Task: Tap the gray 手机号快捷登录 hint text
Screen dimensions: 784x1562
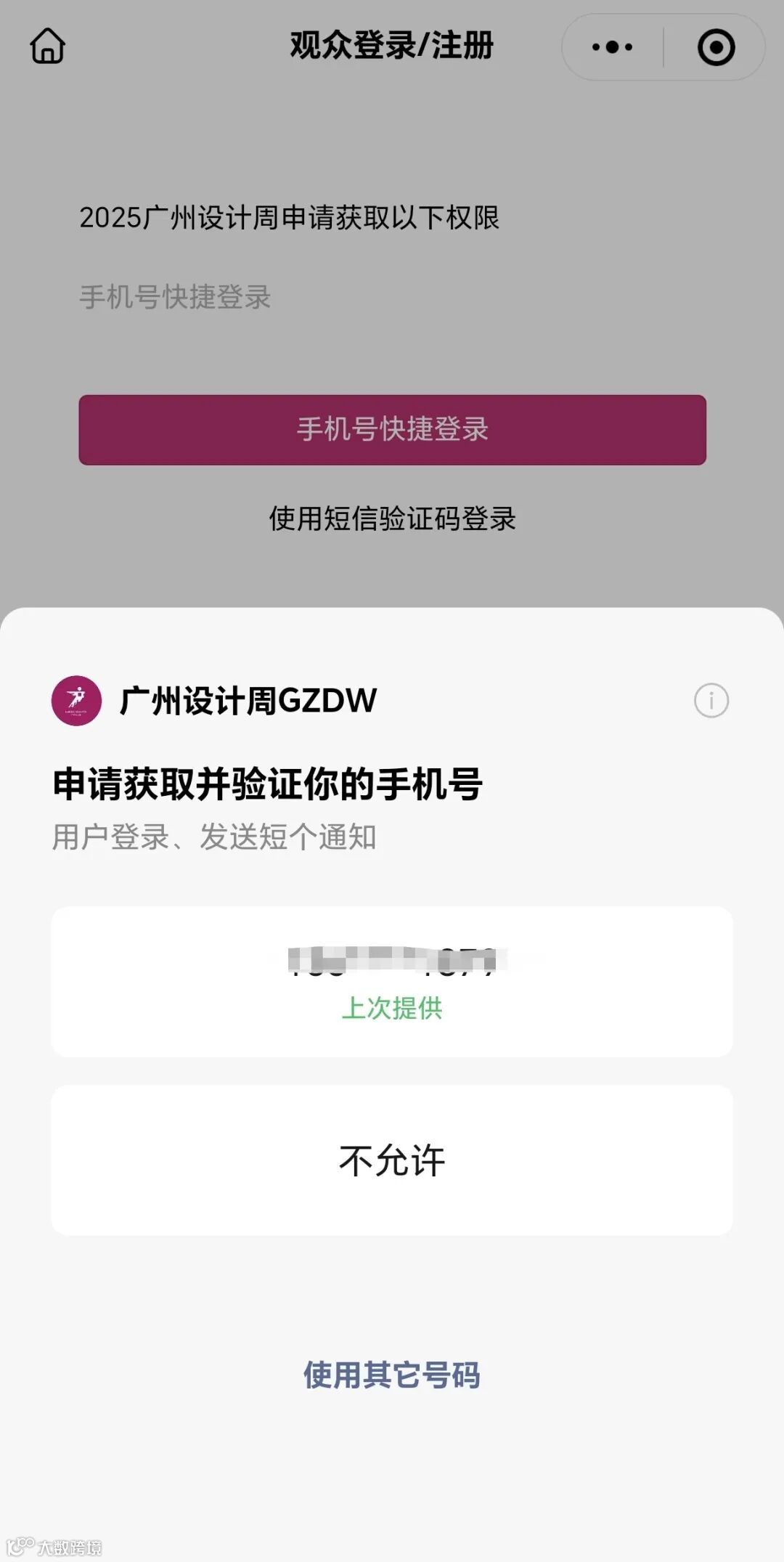Action: tap(174, 296)
